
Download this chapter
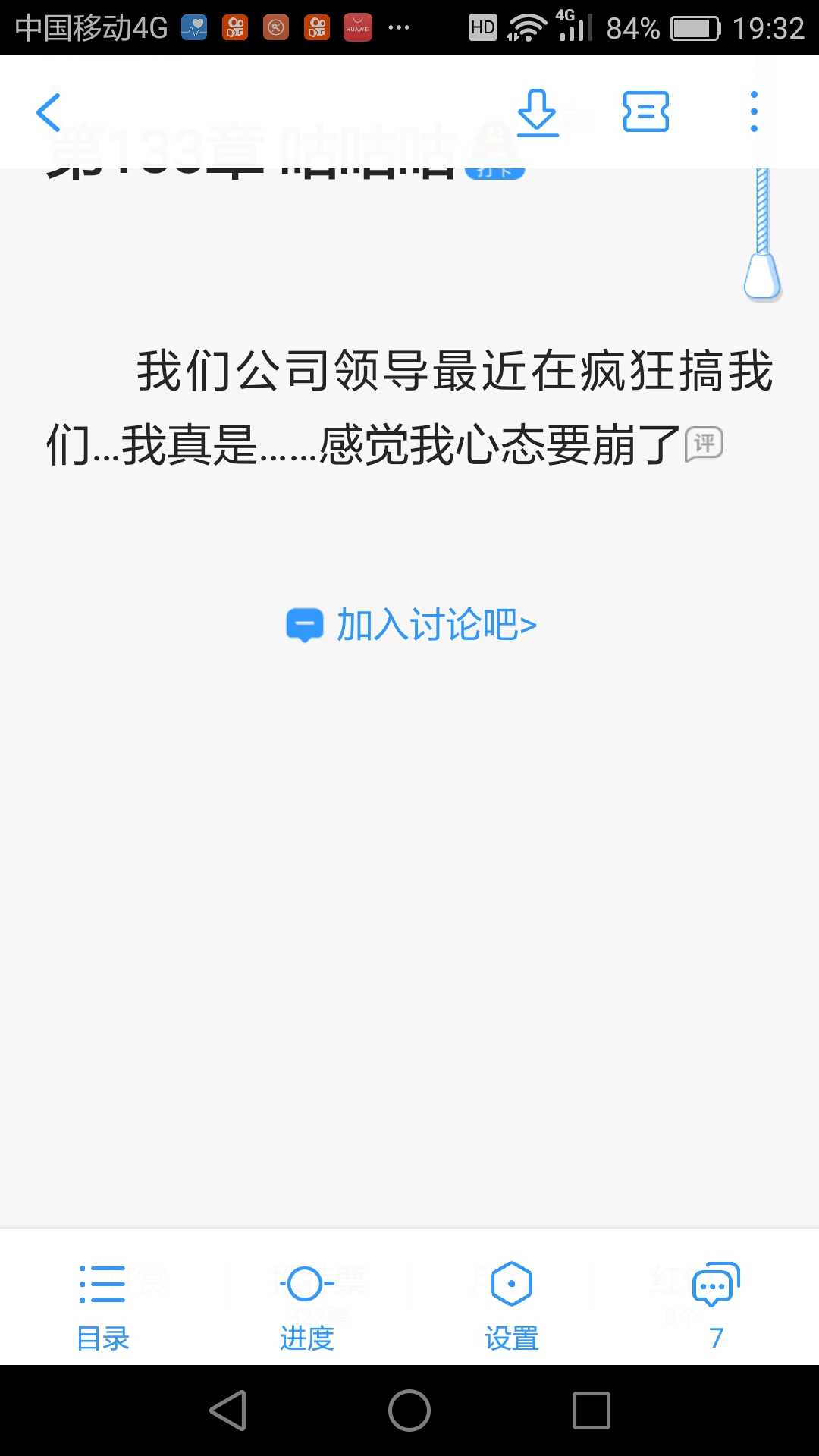tap(538, 113)
